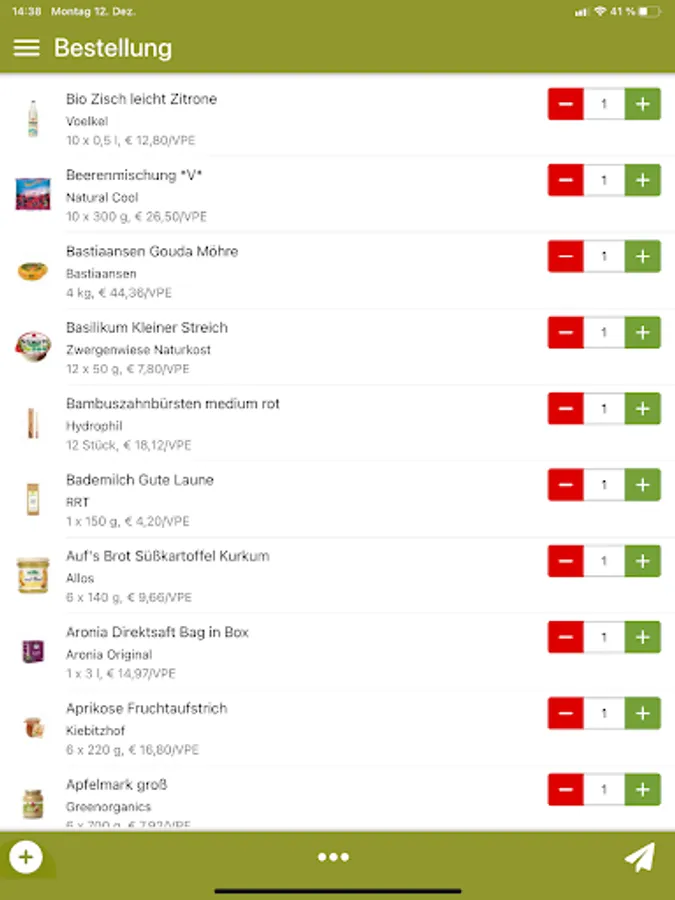Add a new item with the plus button
Screen dimensions: 675x900
click(26, 857)
